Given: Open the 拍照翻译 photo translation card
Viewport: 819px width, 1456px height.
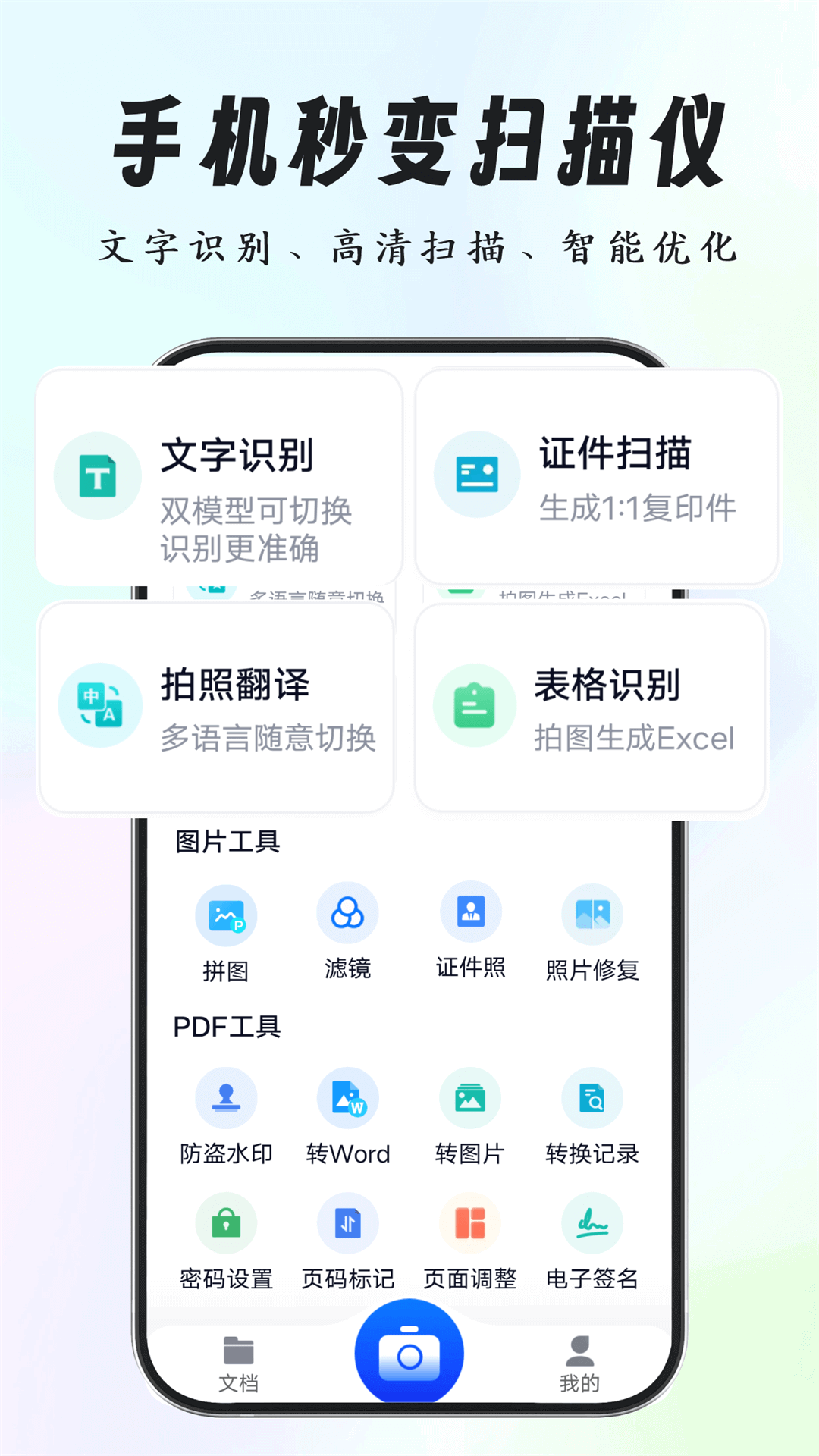Looking at the screenshot, I should (220, 705).
